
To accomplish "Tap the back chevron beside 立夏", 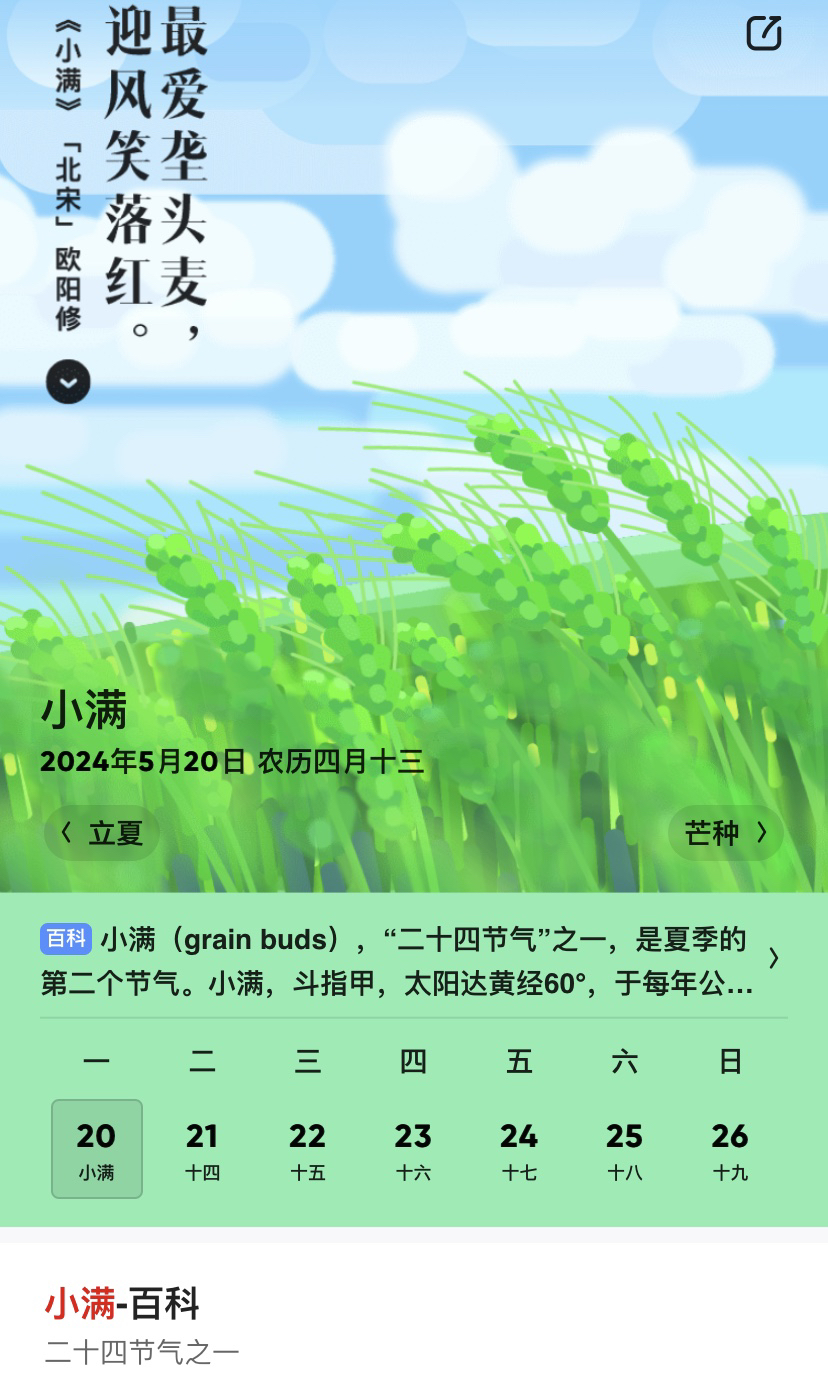I will 66,832.
